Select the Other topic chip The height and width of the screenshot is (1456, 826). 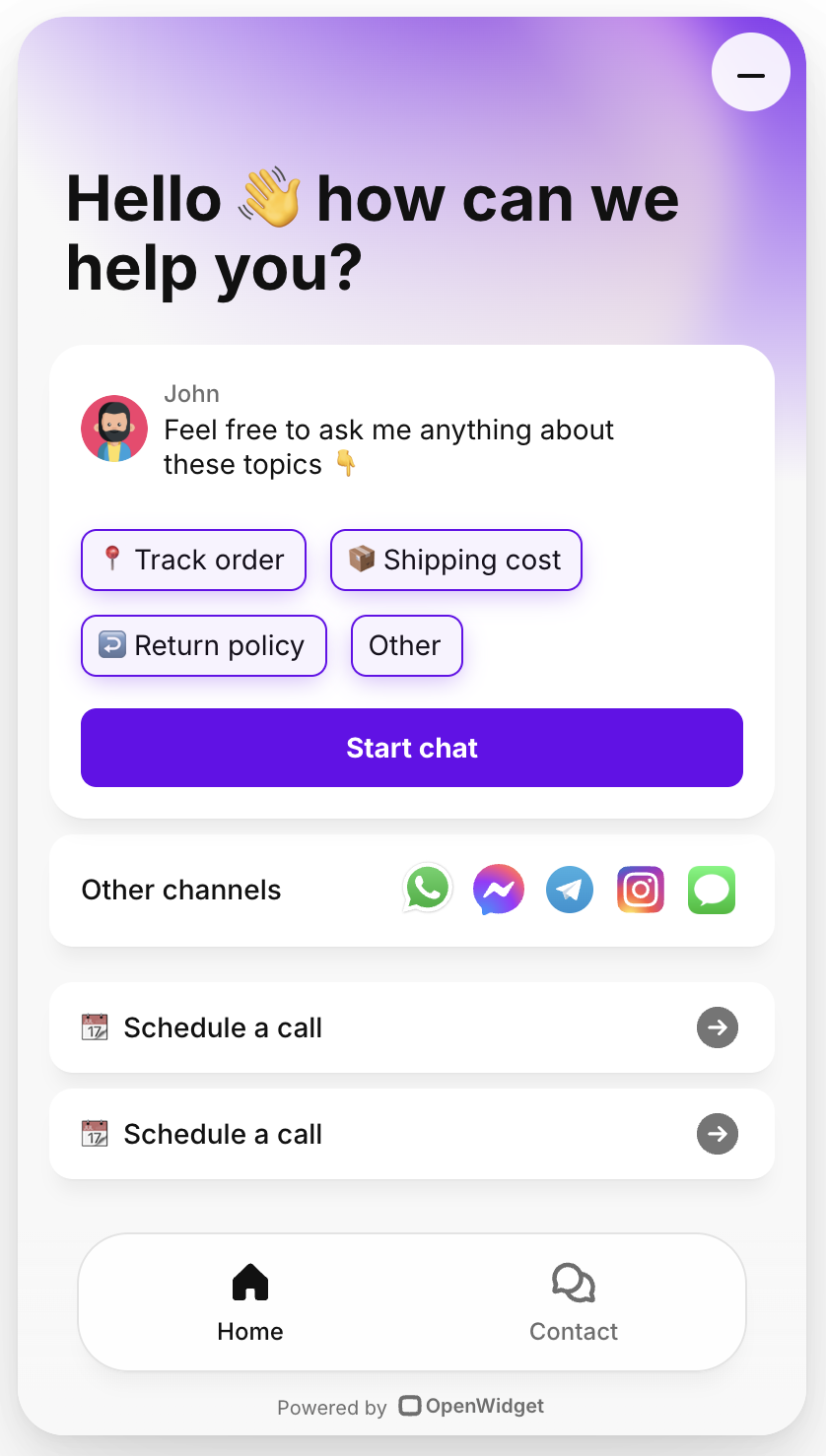click(406, 645)
